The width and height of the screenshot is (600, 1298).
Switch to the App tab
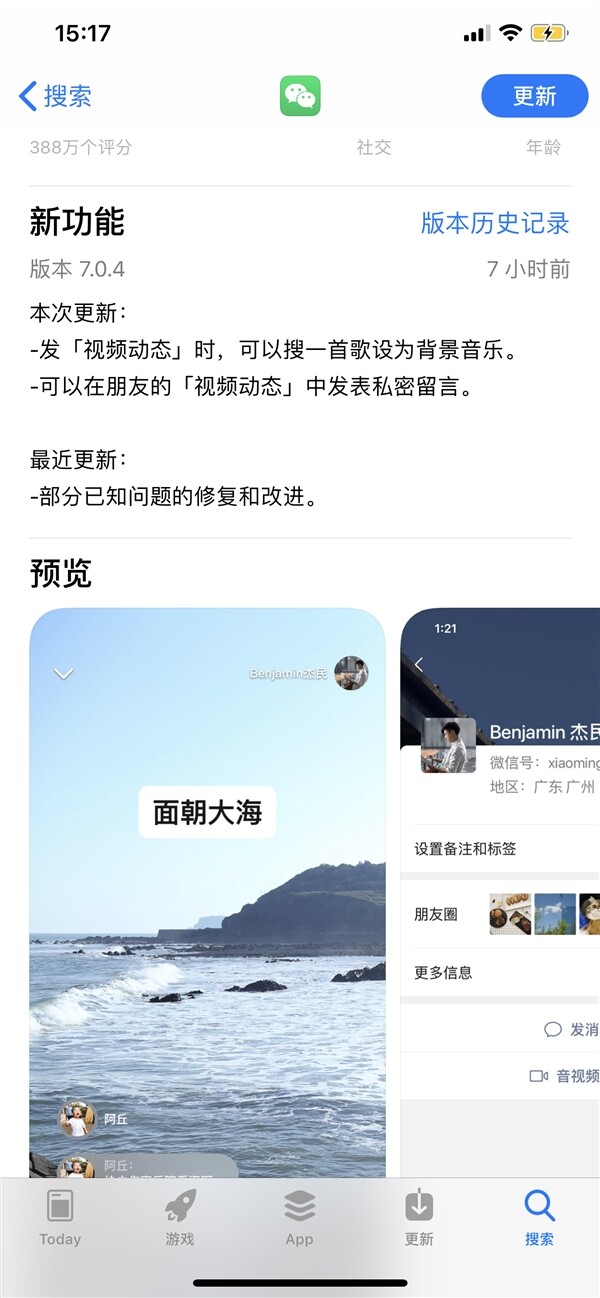coord(299,1218)
